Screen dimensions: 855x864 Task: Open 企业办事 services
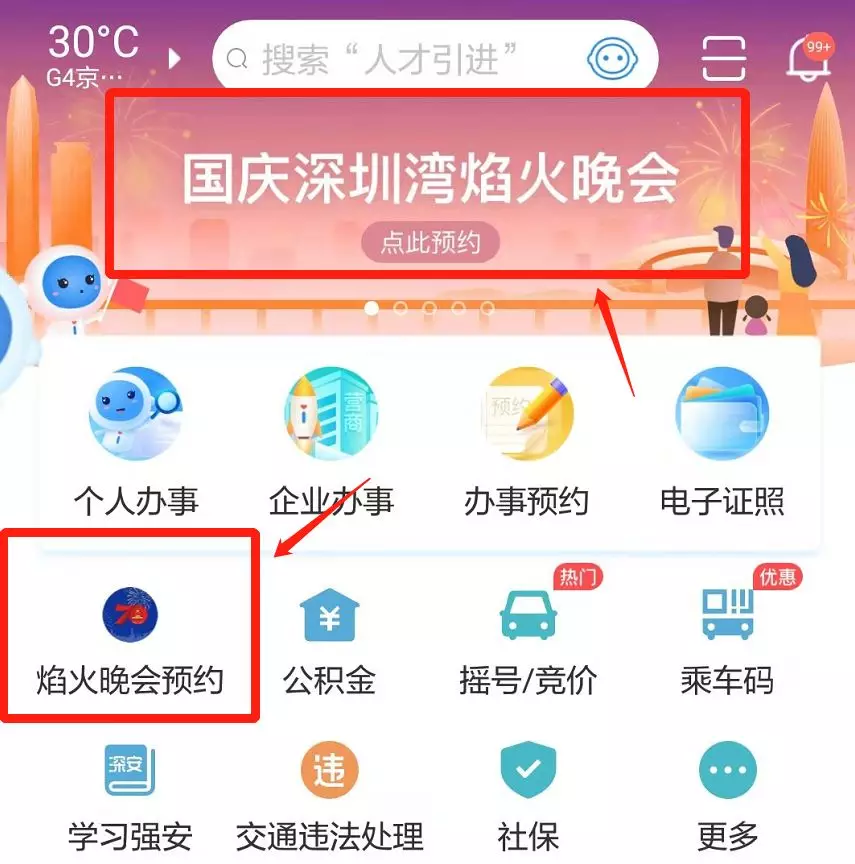coord(331,442)
